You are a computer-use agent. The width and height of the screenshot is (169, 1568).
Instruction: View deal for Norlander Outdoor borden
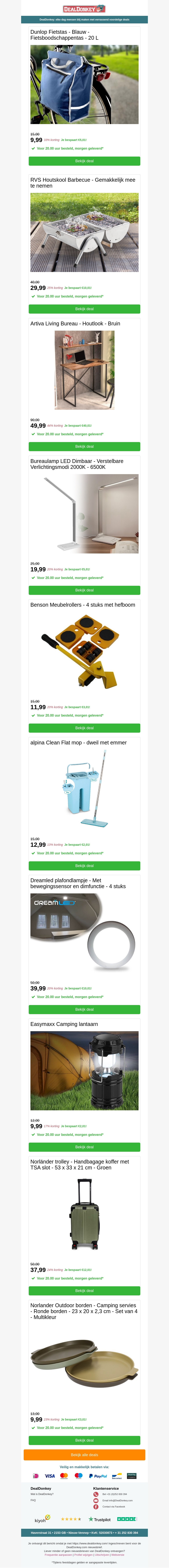pos(84,1440)
